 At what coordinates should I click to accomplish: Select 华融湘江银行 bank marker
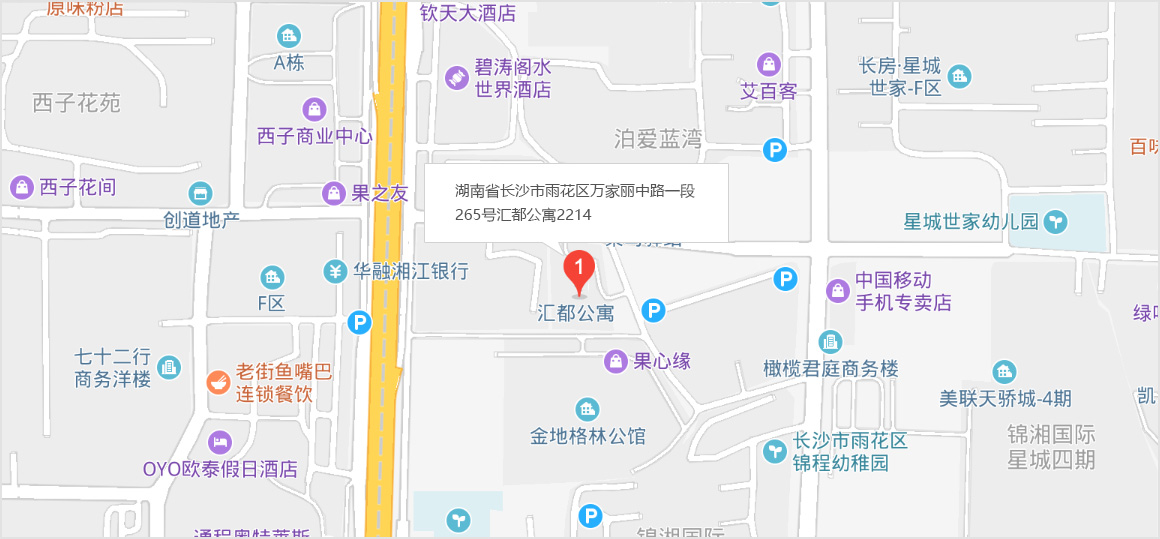(x=334, y=270)
